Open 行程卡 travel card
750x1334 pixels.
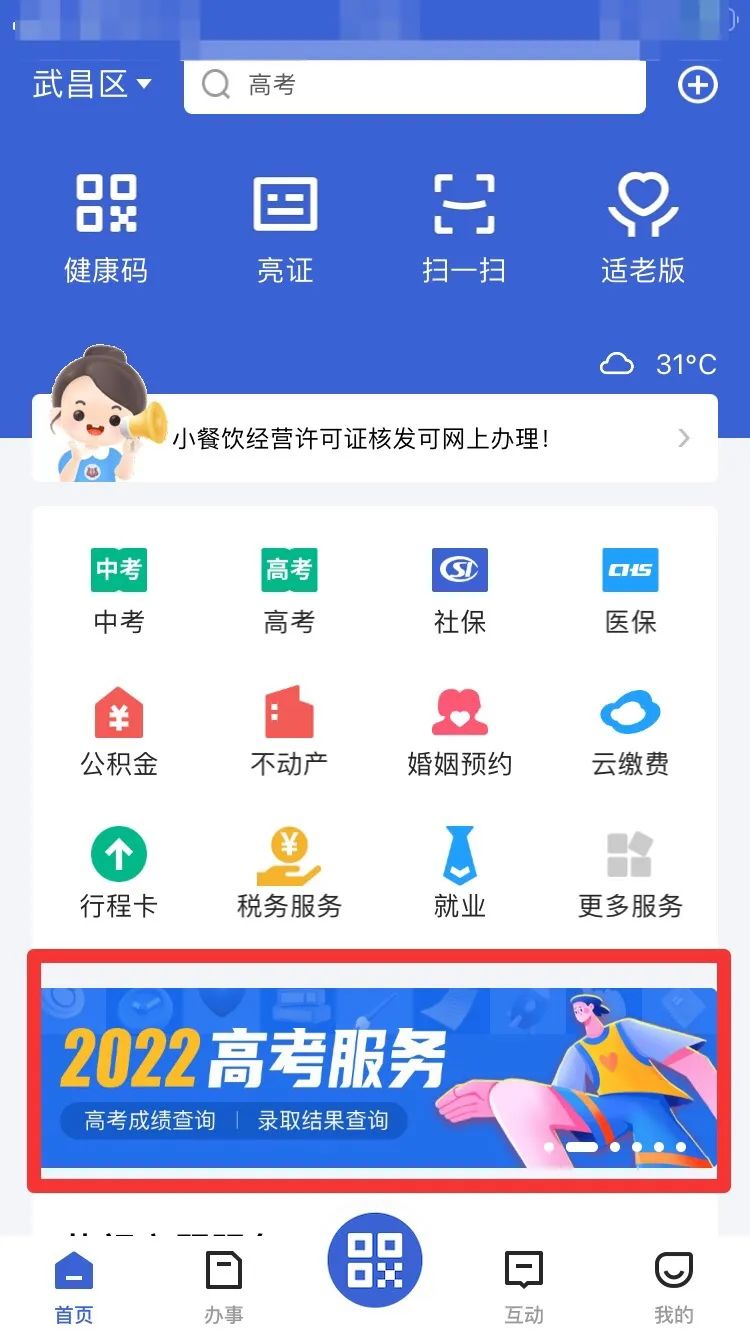tap(119, 875)
